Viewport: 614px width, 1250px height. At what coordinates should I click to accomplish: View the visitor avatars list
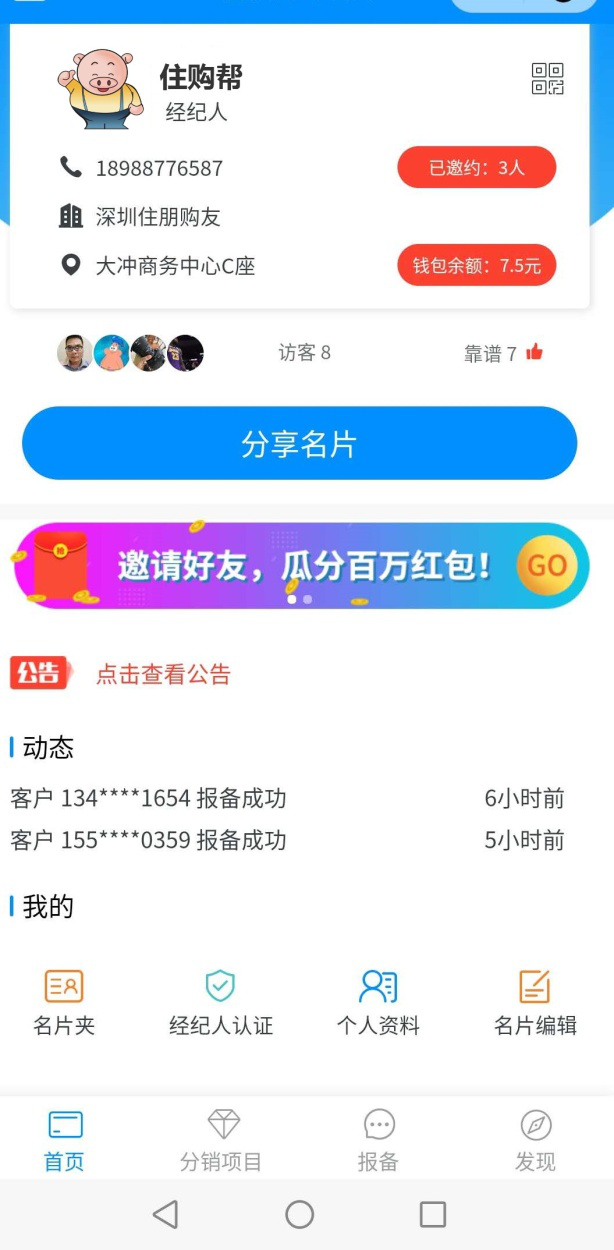[x=131, y=353]
